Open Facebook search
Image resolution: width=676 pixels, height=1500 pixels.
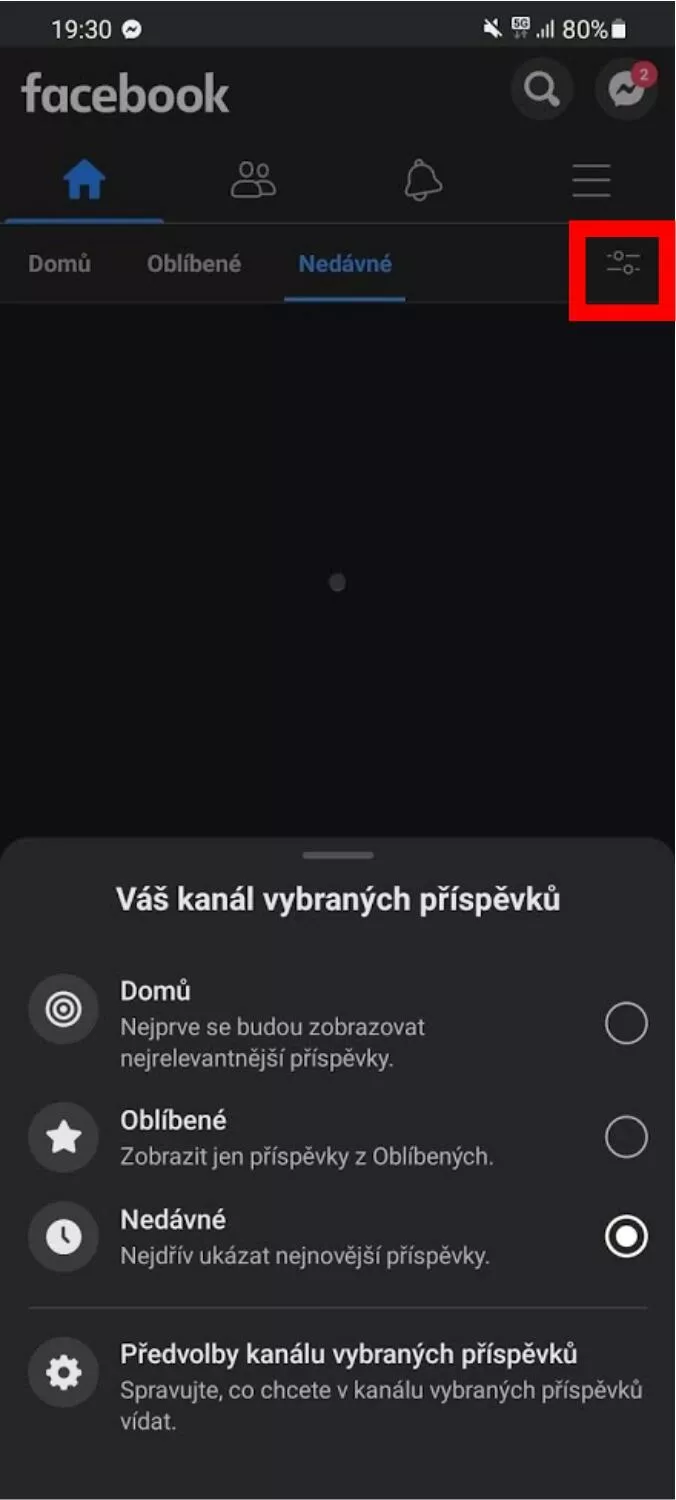click(541, 90)
